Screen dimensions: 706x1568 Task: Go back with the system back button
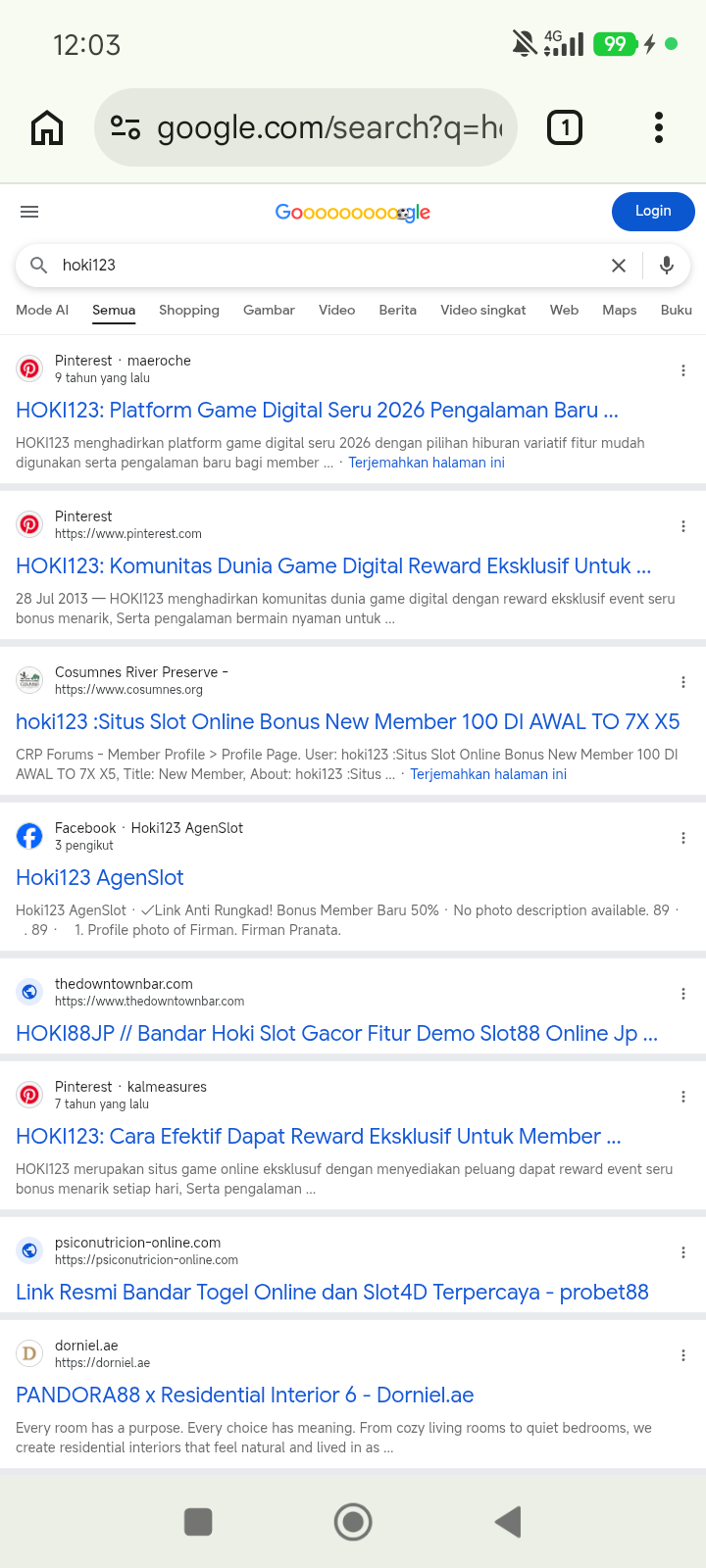pyautogui.click(x=508, y=1522)
